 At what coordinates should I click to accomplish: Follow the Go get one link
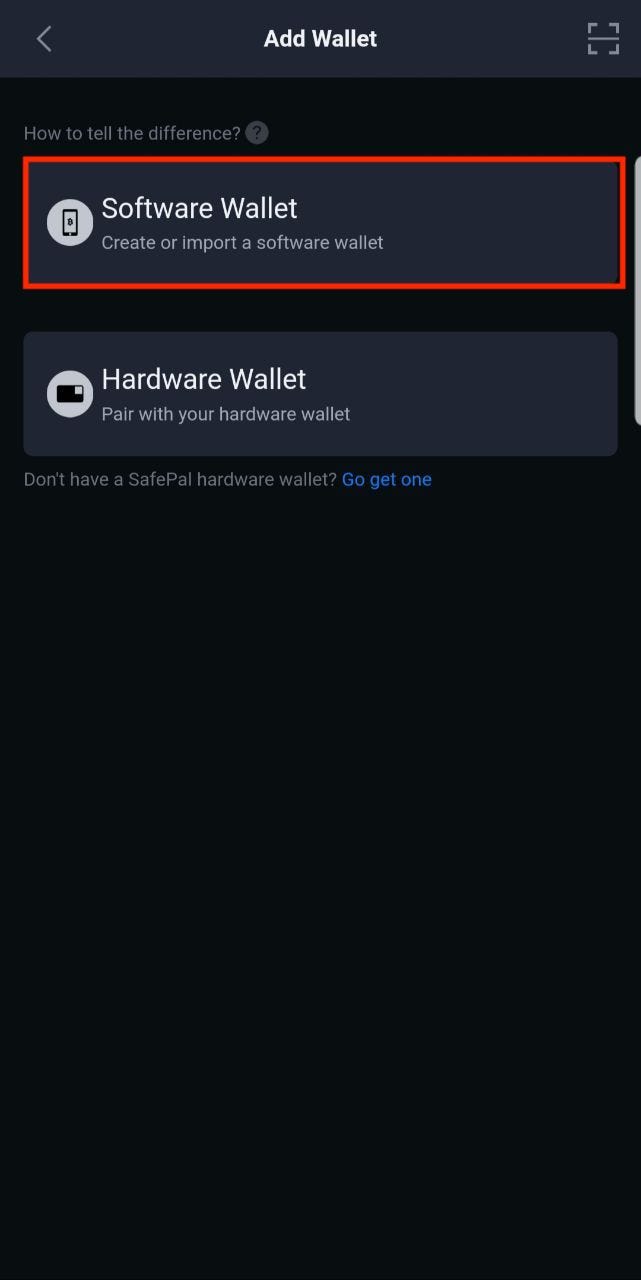387,480
